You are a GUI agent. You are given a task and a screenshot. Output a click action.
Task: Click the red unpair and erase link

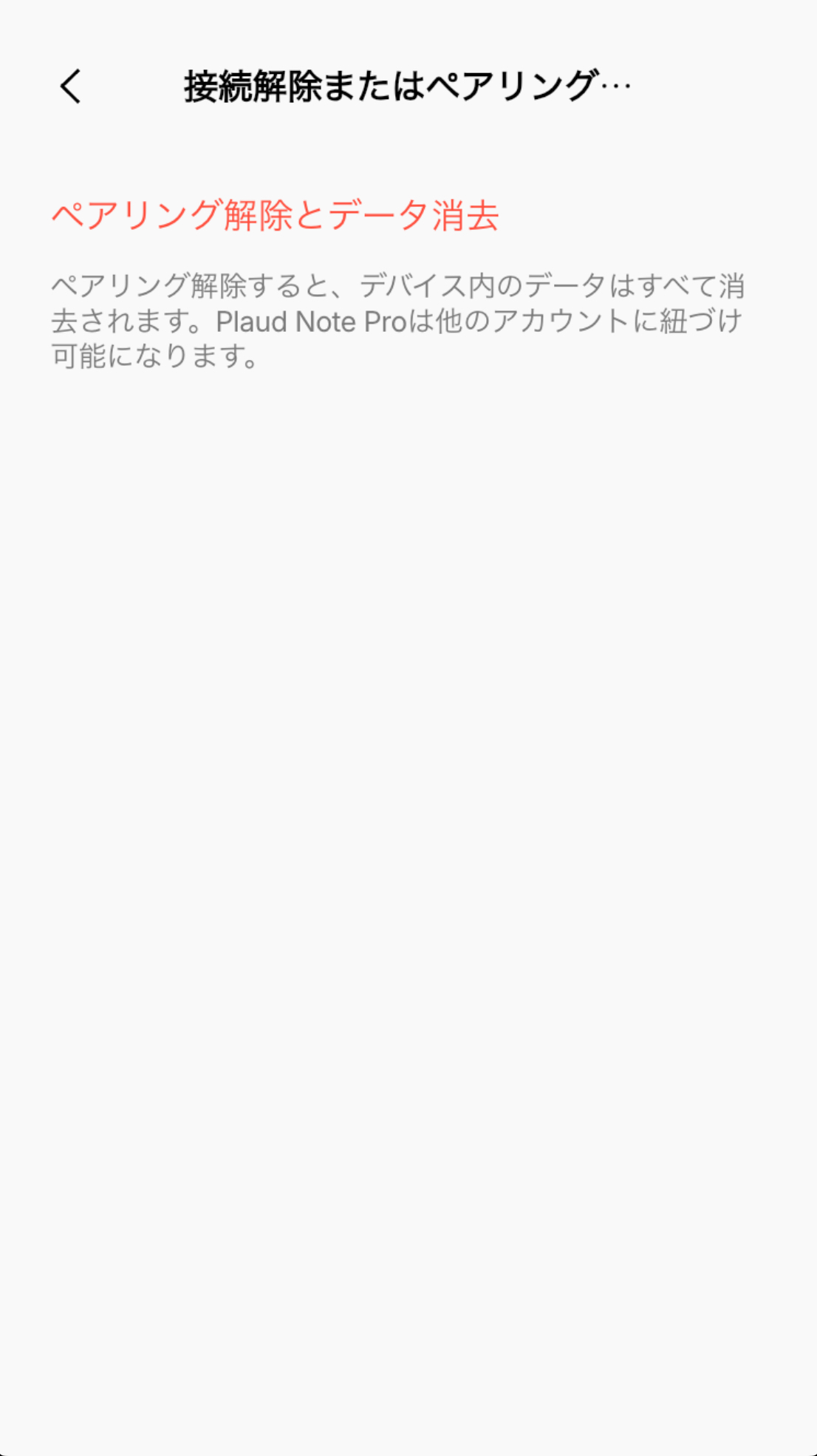click(276, 214)
